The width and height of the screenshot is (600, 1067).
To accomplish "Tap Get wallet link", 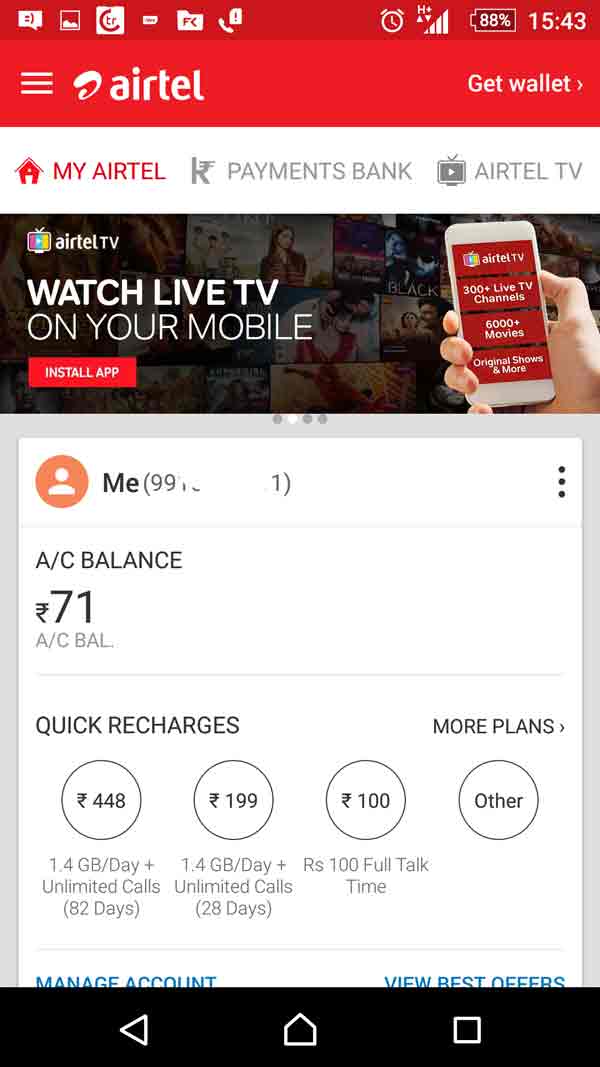I will click(x=524, y=84).
